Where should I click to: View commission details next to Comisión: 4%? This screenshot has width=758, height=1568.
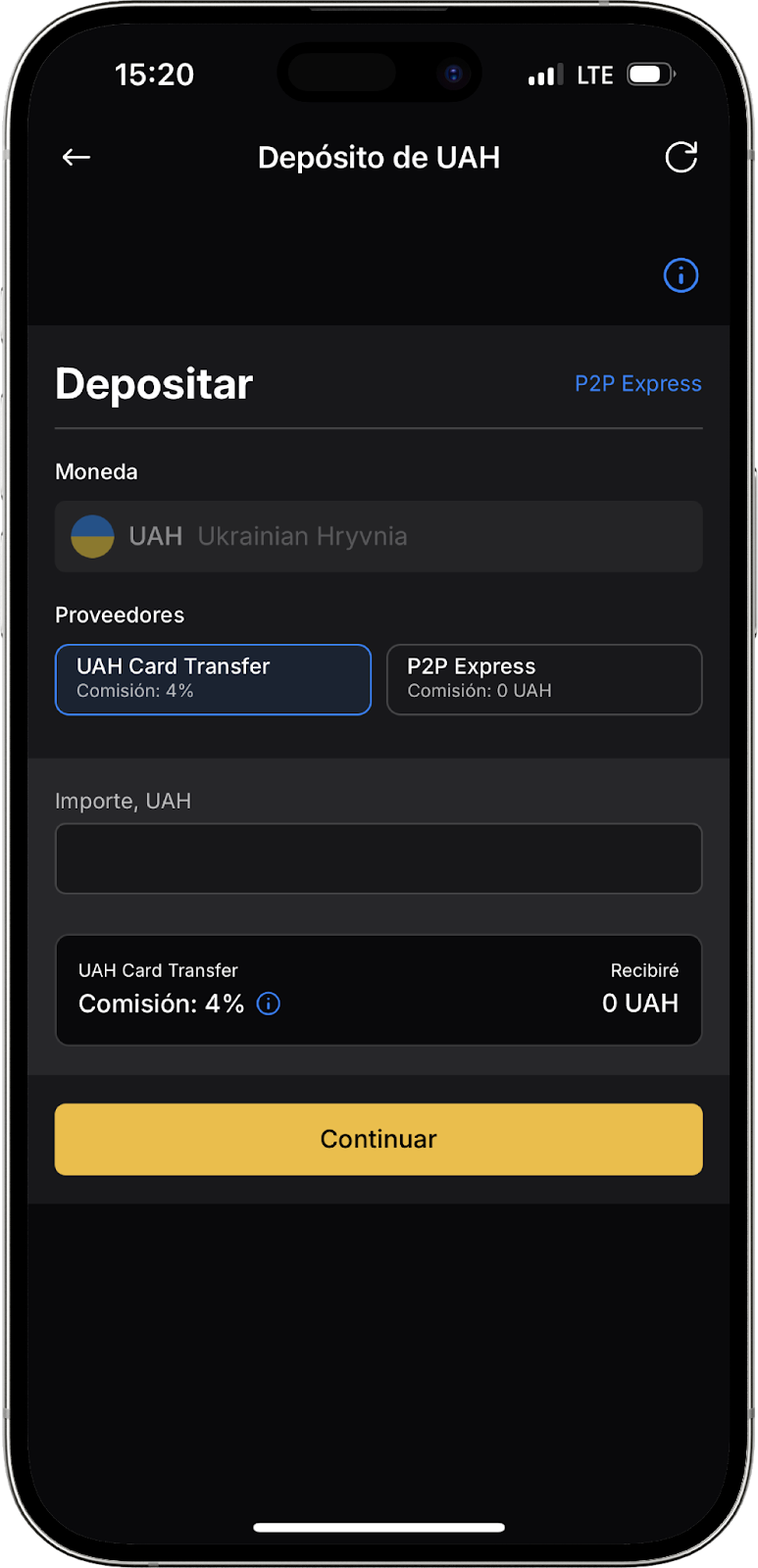coord(268,1004)
